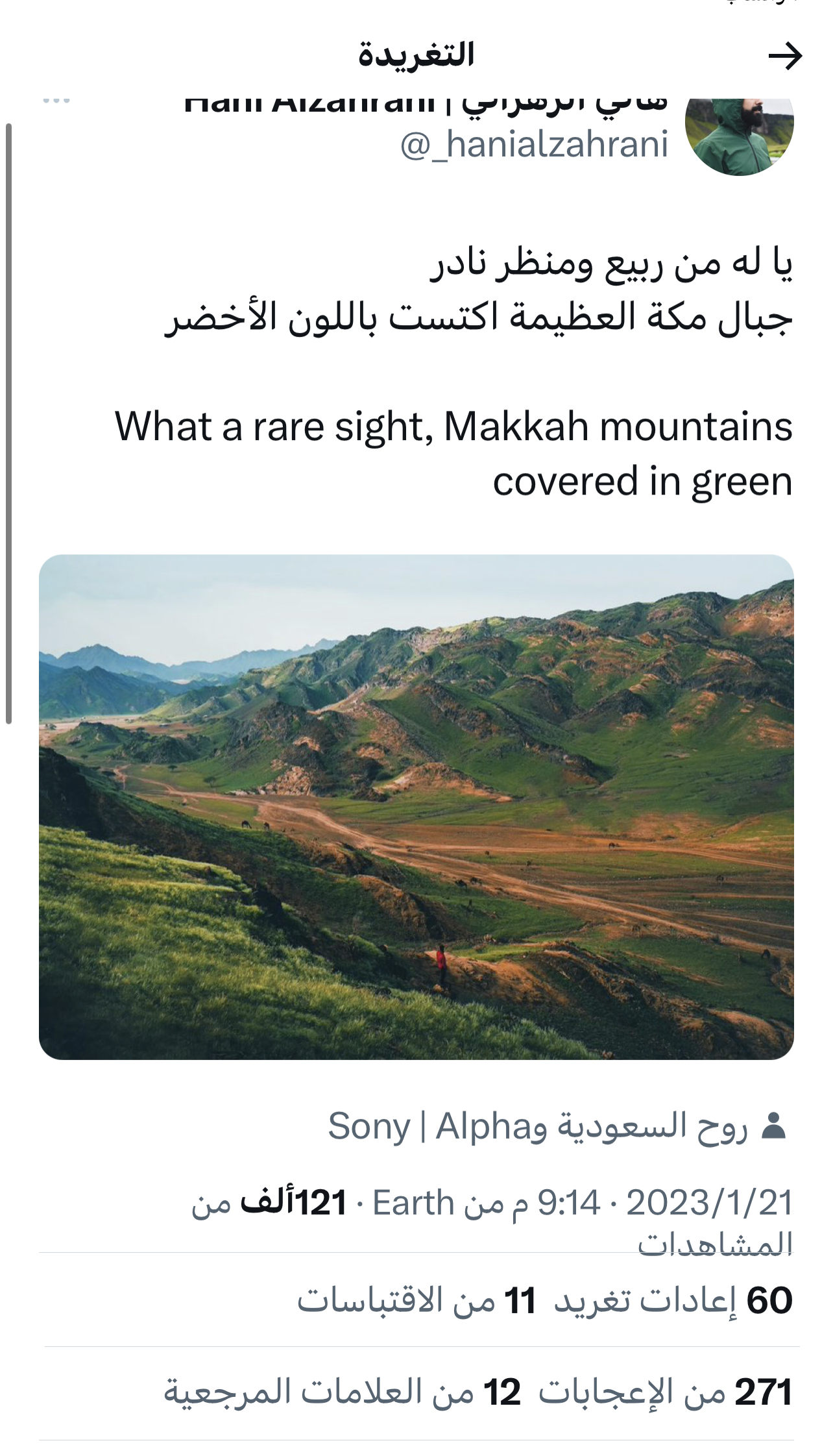Enlarge the green Makkah mountains photo
The height and width of the screenshot is (1456, 833).
(416, 807)
